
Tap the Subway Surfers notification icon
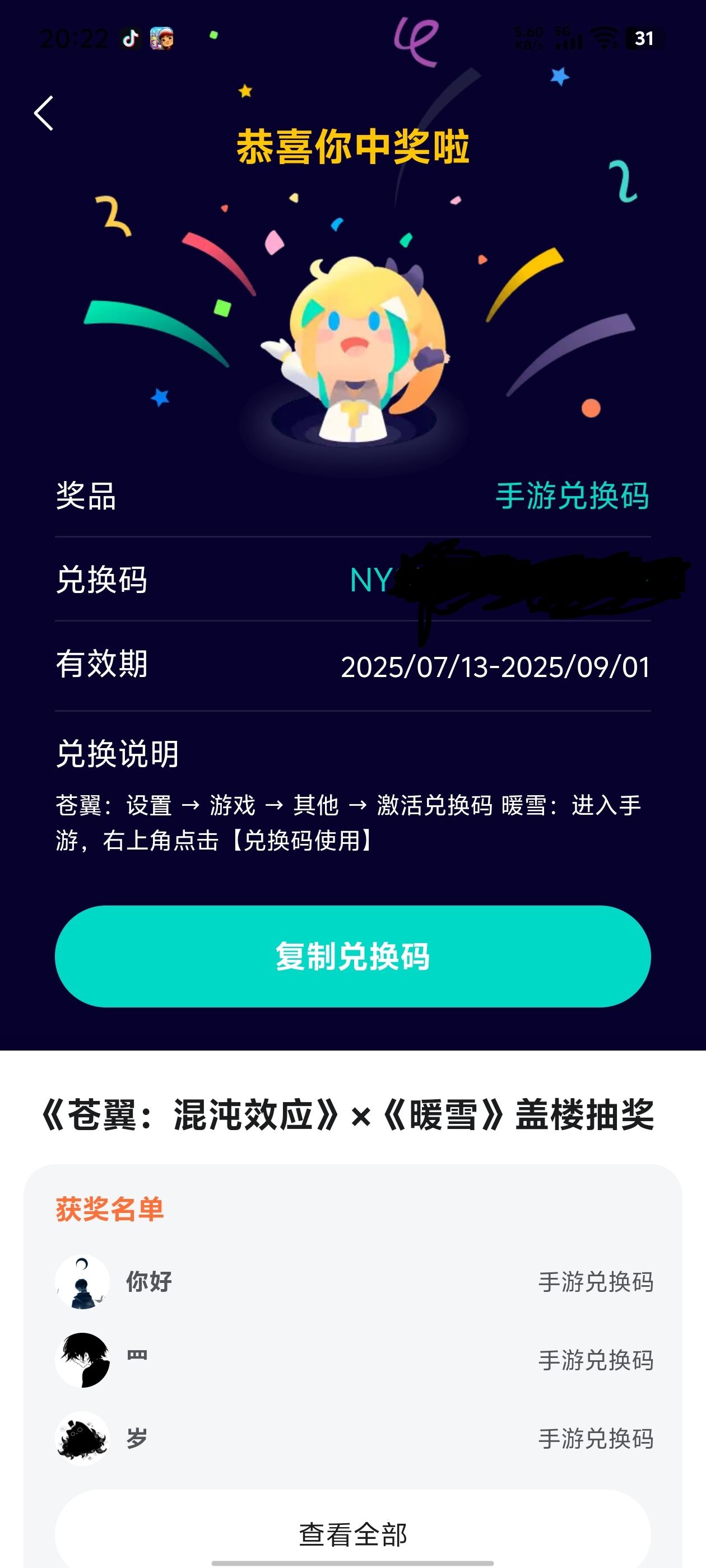162,38
